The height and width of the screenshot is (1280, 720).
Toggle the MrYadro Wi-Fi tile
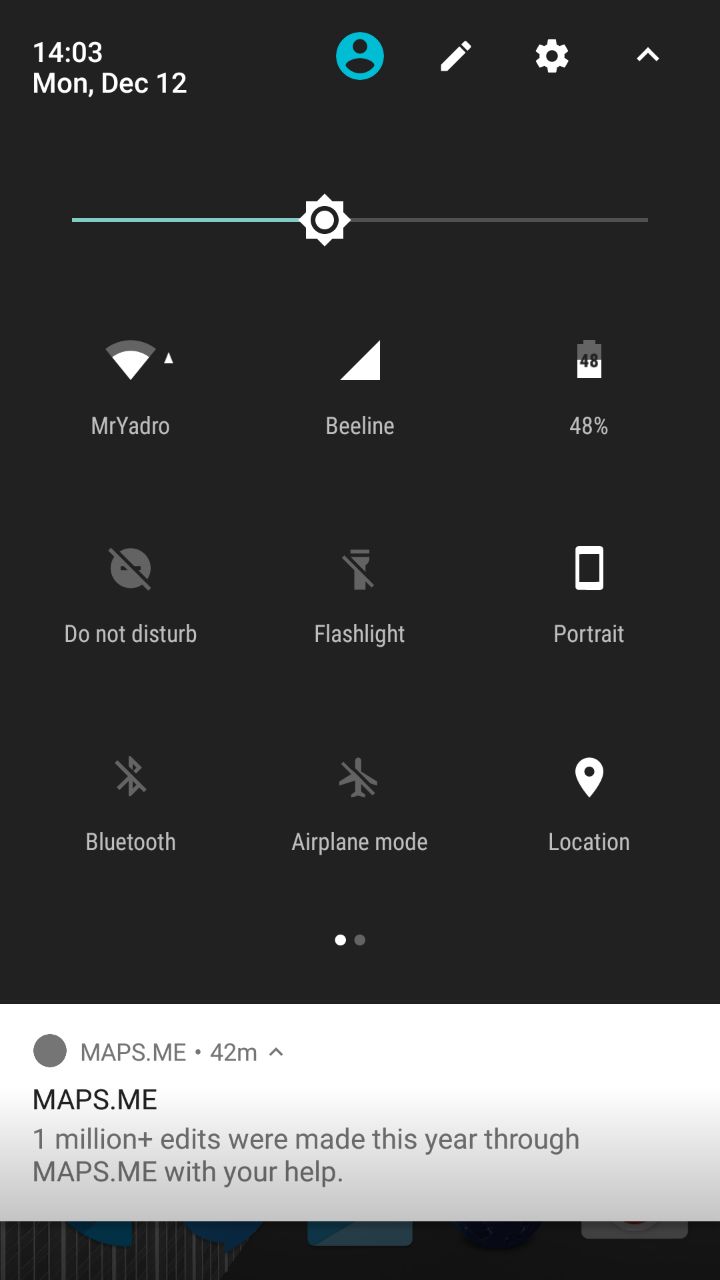[130, 385]
